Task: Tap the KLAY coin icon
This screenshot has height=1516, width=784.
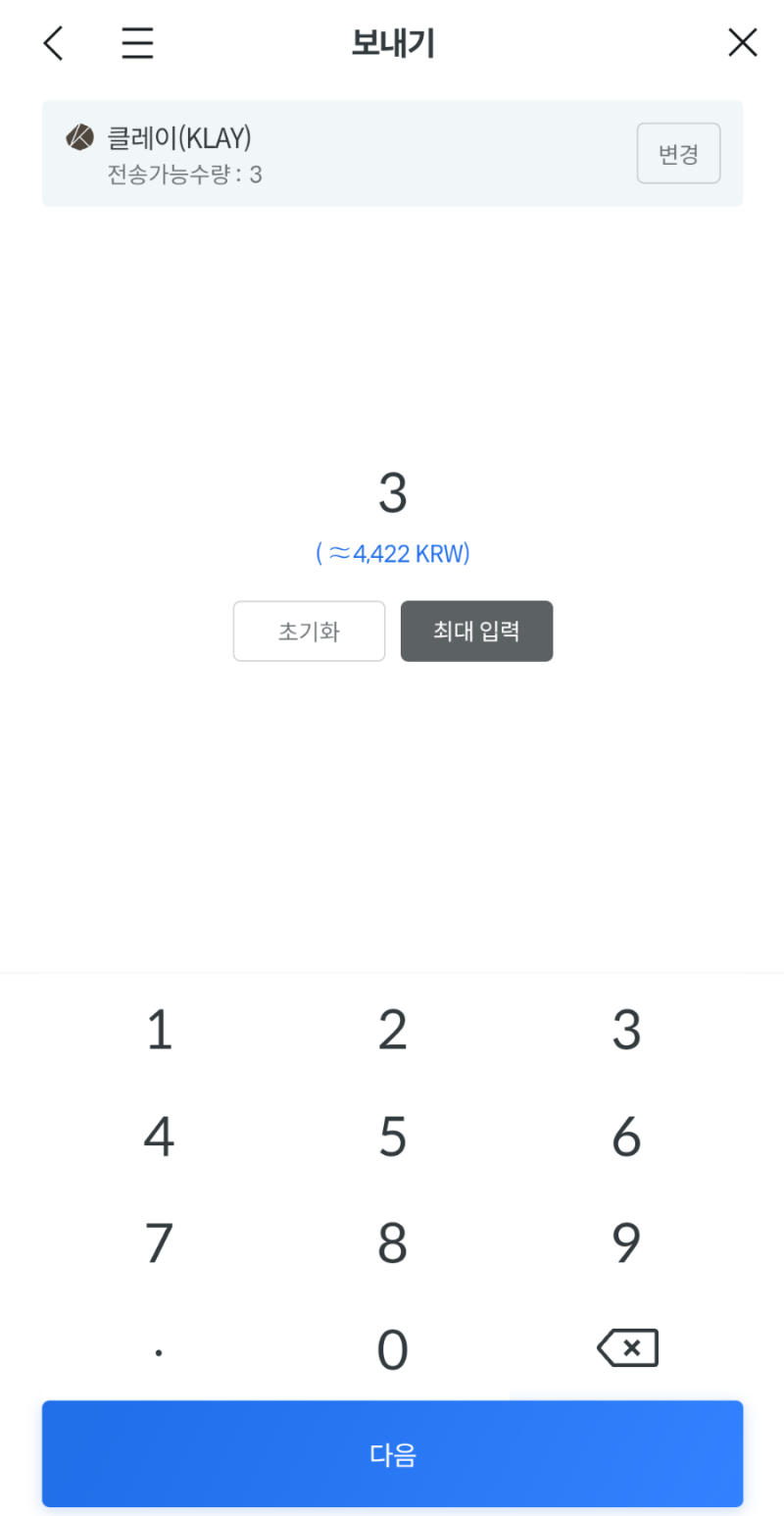Action: (78, 139)
